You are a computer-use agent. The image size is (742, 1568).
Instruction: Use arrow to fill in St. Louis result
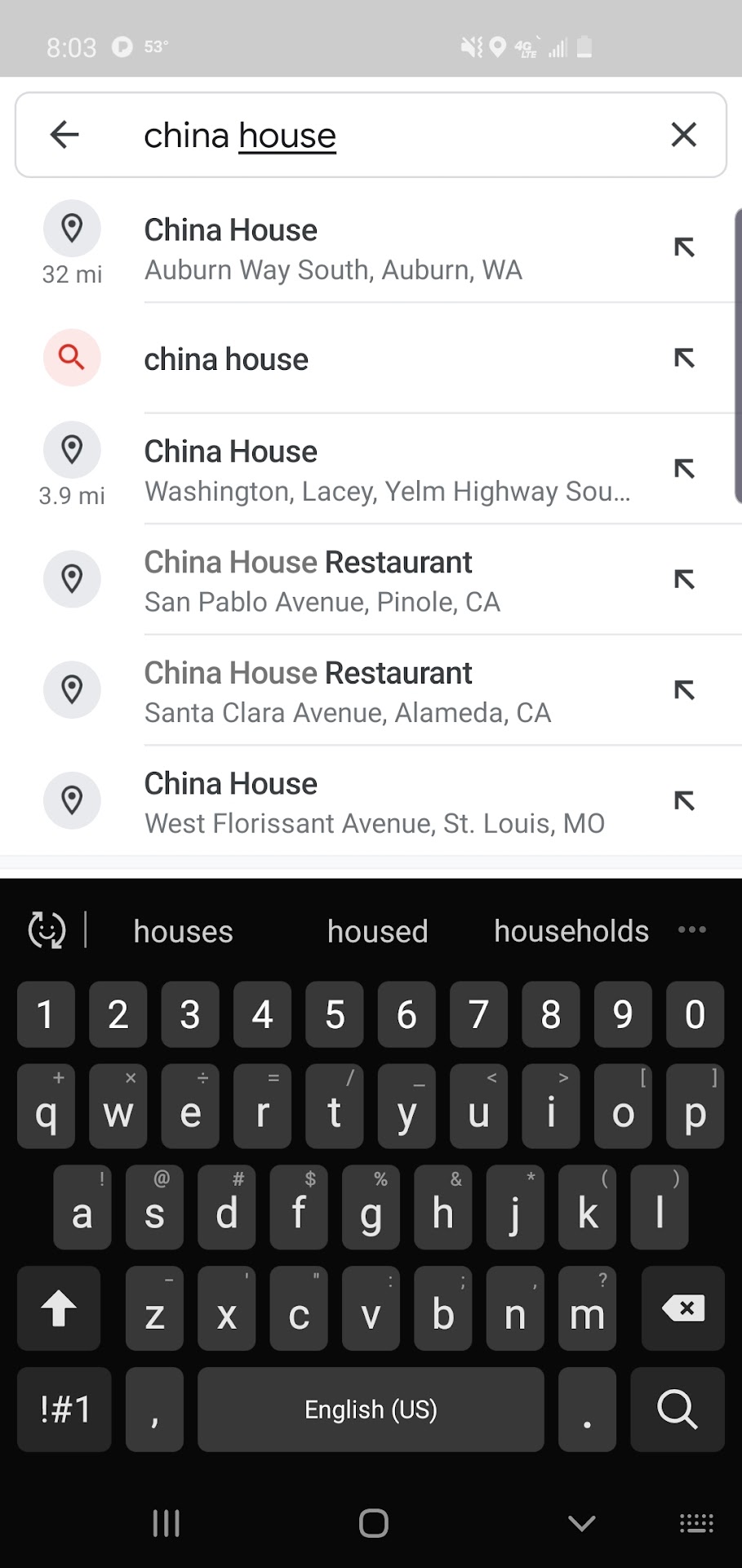pos(684,801)
